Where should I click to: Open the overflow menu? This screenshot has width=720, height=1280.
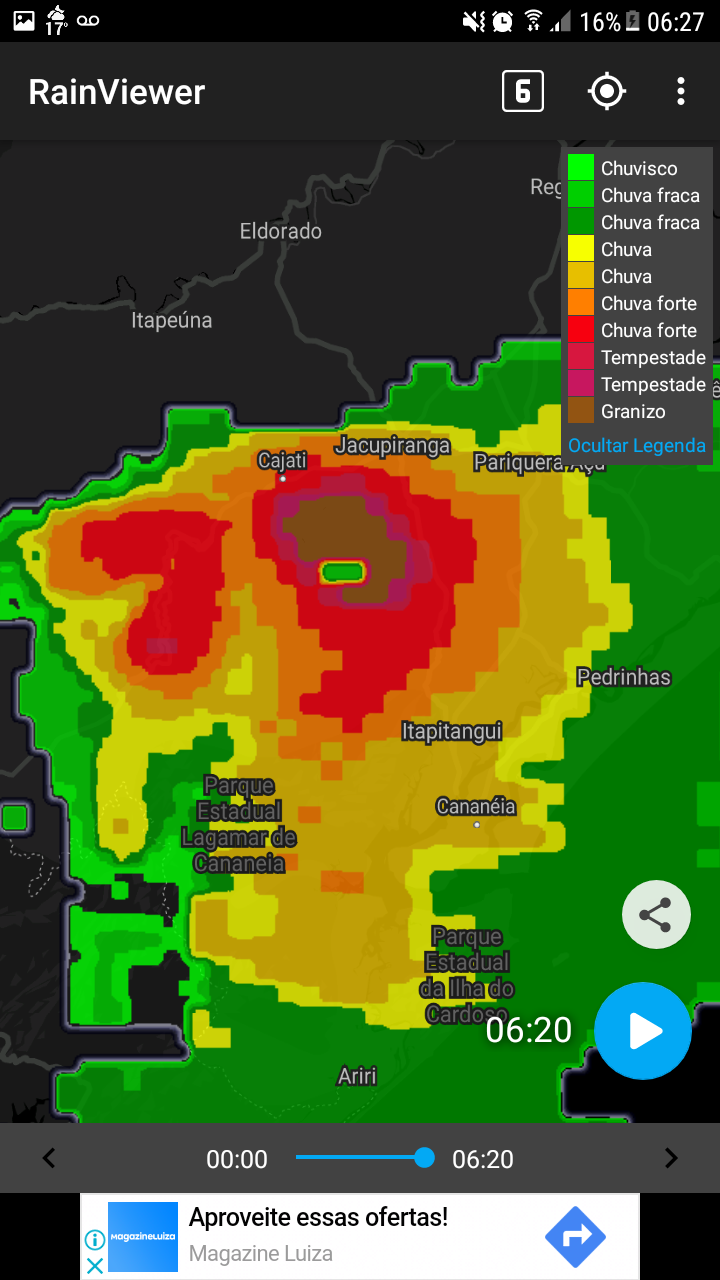[680, 92]
